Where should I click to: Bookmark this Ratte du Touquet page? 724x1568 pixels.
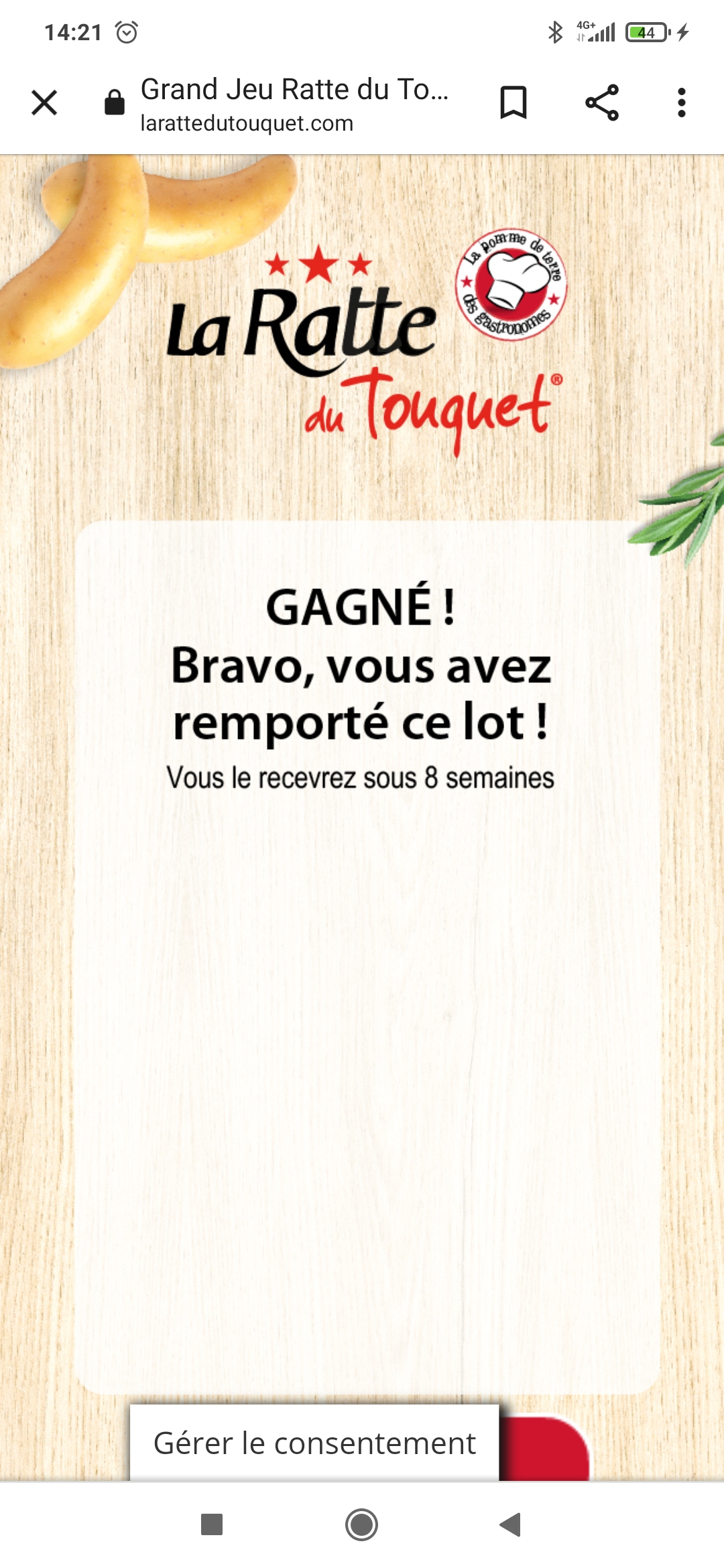point(514,103)
